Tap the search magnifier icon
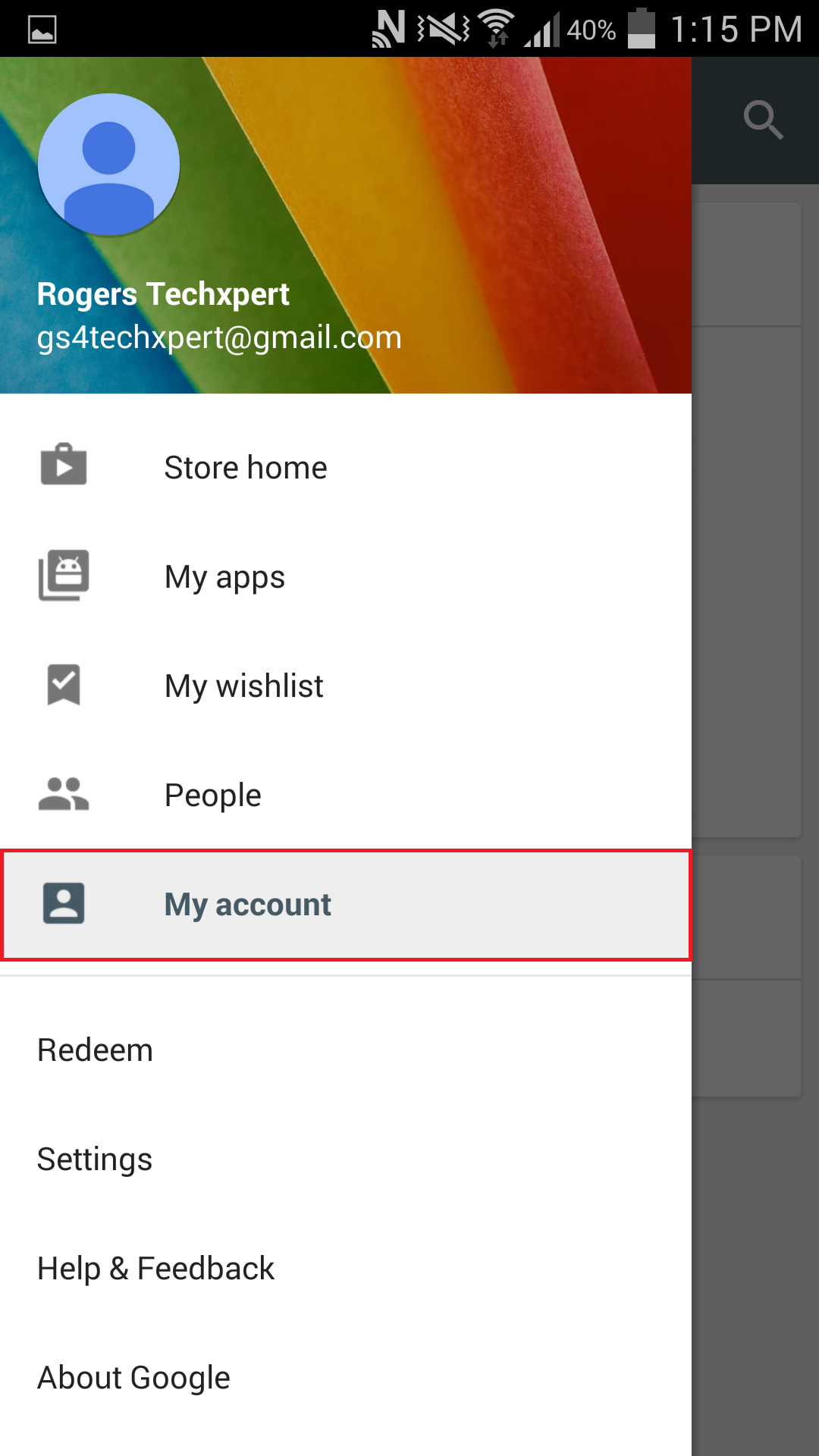This screenshot has height=1456, width=819. 763,120
